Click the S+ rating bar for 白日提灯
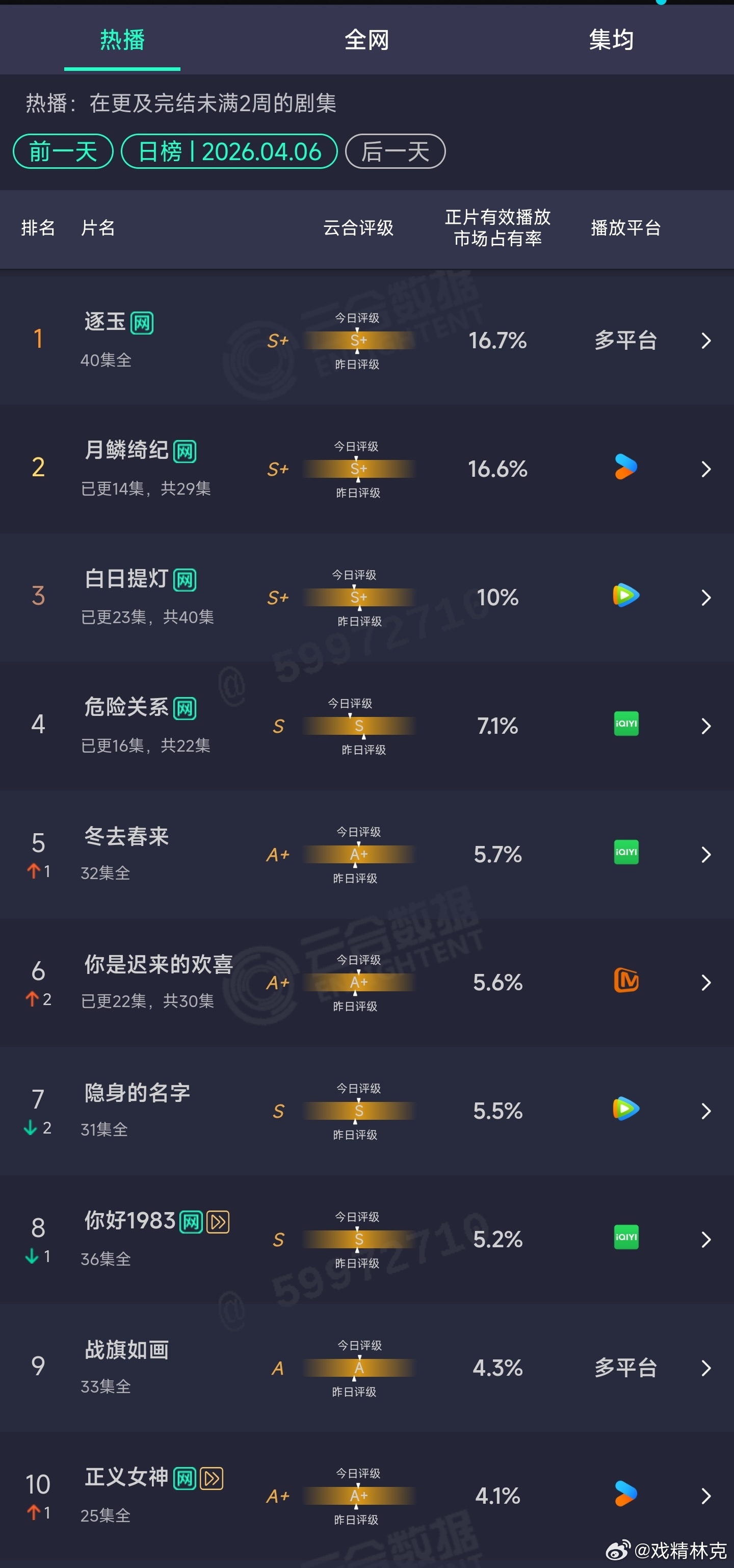 coord(358,597)
